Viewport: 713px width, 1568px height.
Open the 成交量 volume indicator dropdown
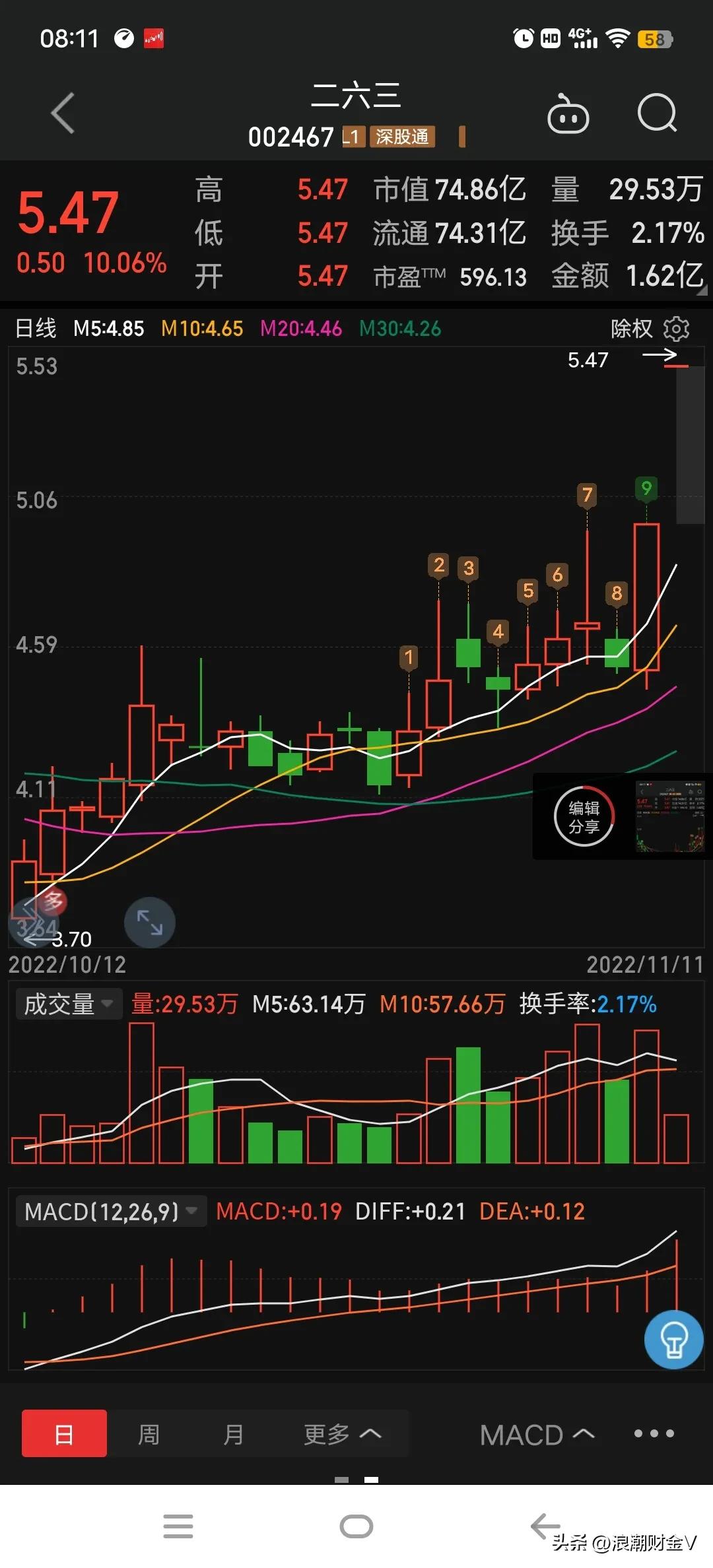69,1004
